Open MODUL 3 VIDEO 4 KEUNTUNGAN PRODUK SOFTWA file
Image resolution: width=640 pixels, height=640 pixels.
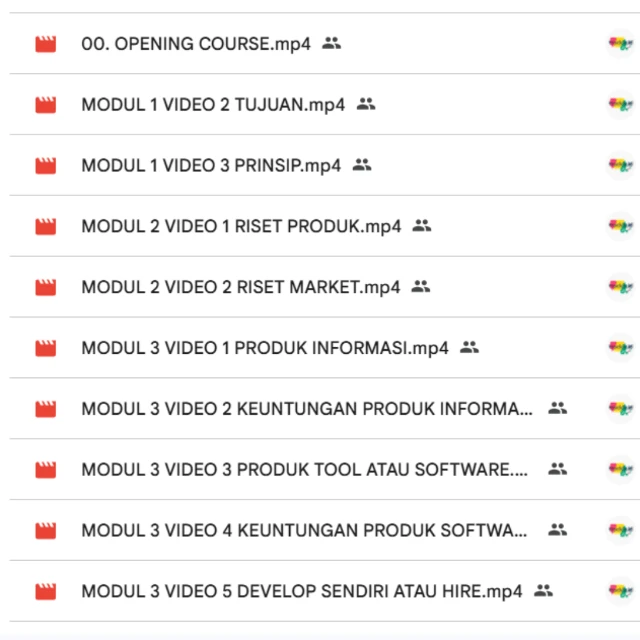click(305, 530)
